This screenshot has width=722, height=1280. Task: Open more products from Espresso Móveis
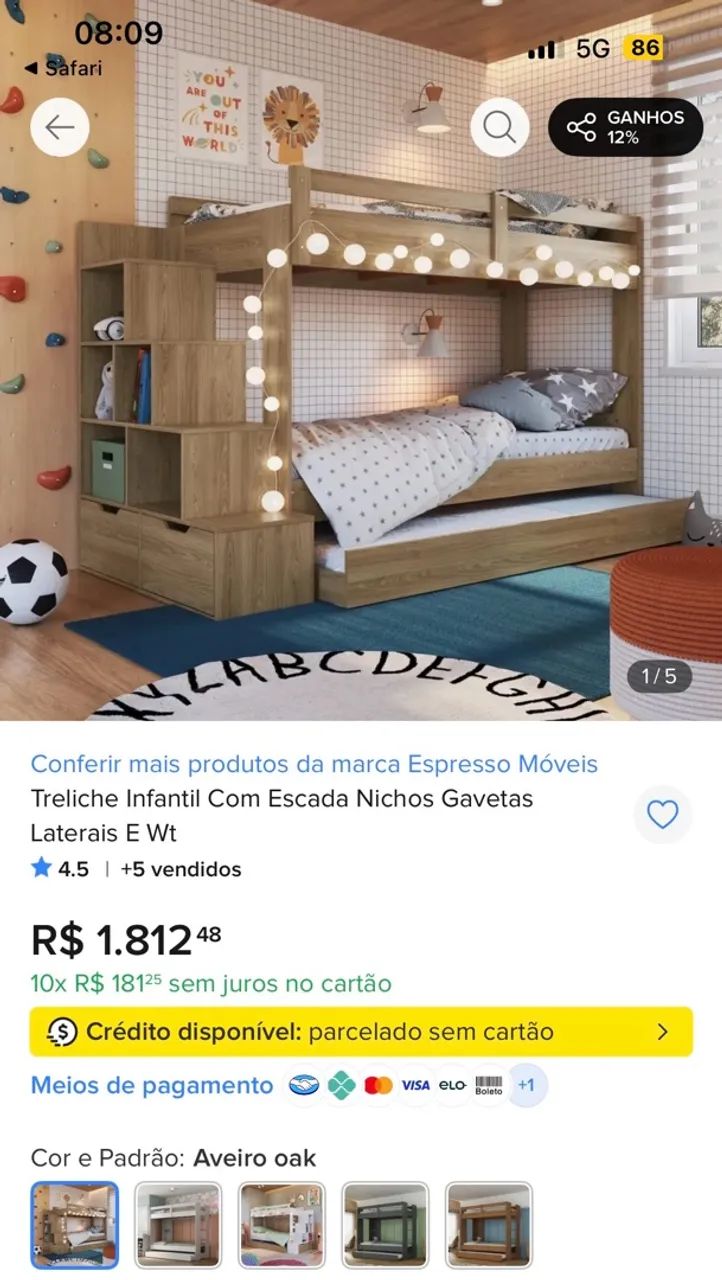pos(314,764)
